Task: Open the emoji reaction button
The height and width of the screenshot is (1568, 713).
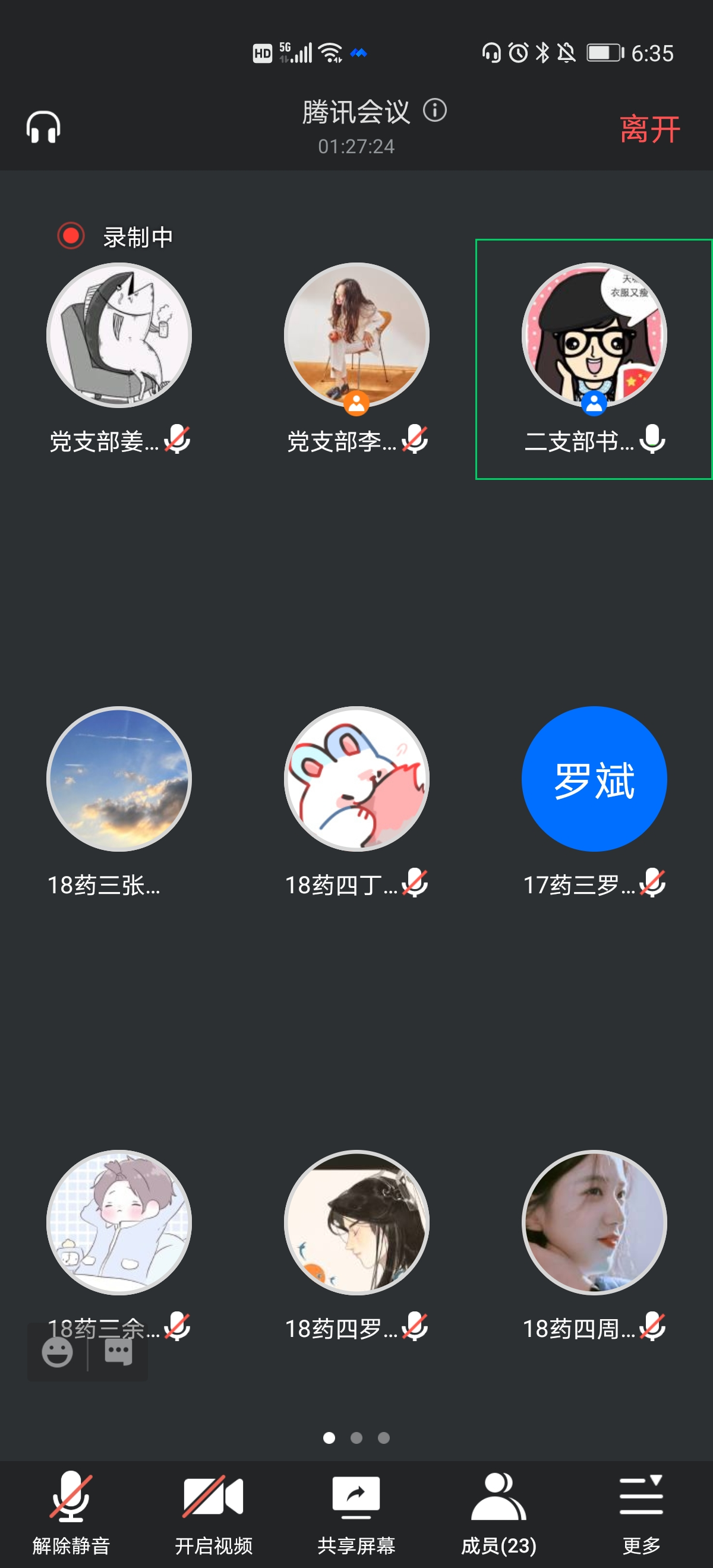Action: click(x=57, y=1352)
